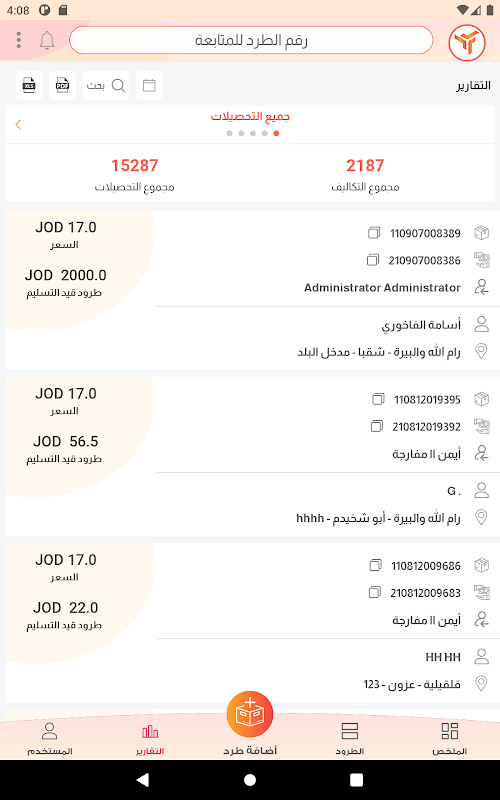Open the parcel card addressed to أبو شخيدم
Image resolution: width=500 pixels, height=800 pixels.
pyautogui.click(x=250, y=456)
